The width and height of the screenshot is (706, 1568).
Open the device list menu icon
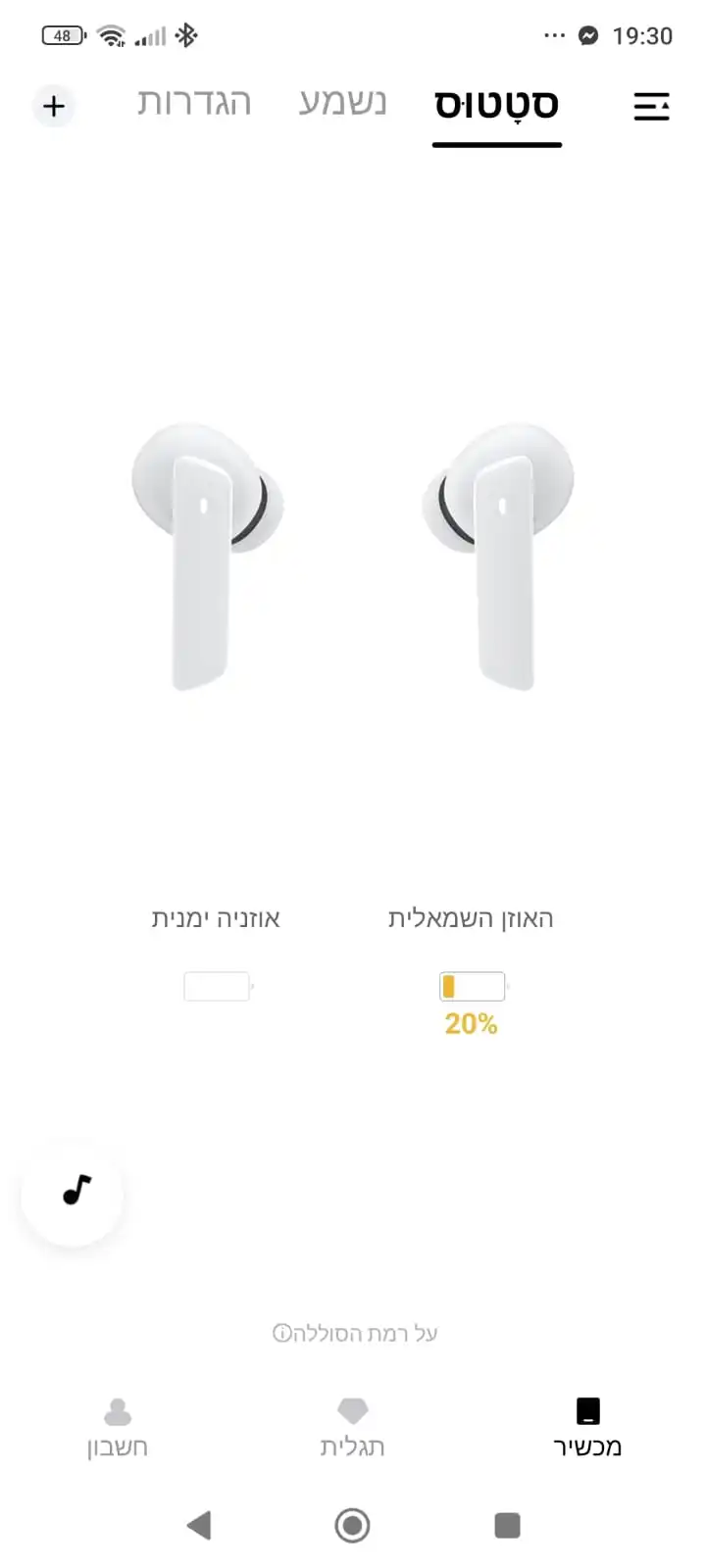coord(652,106)
